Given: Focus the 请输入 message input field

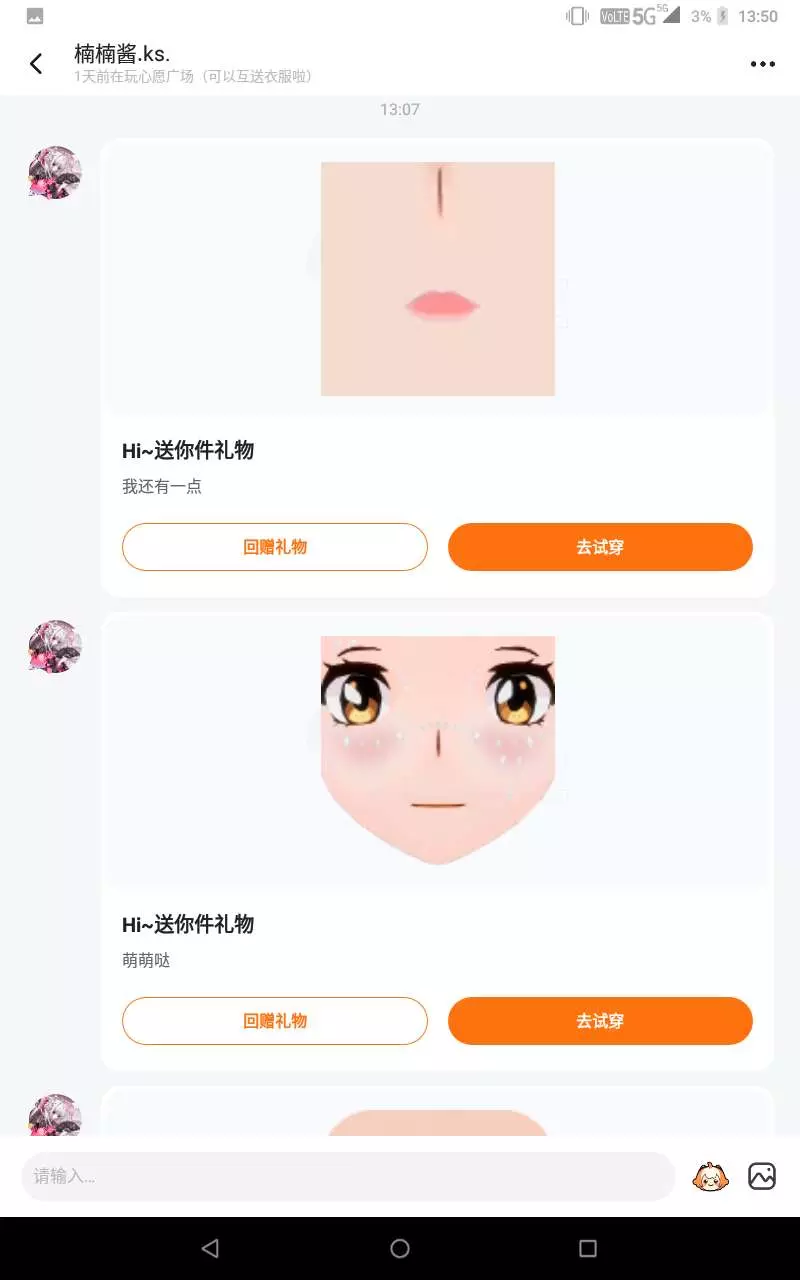Looking at the screenshot, I should click(x=349, y=1176).
